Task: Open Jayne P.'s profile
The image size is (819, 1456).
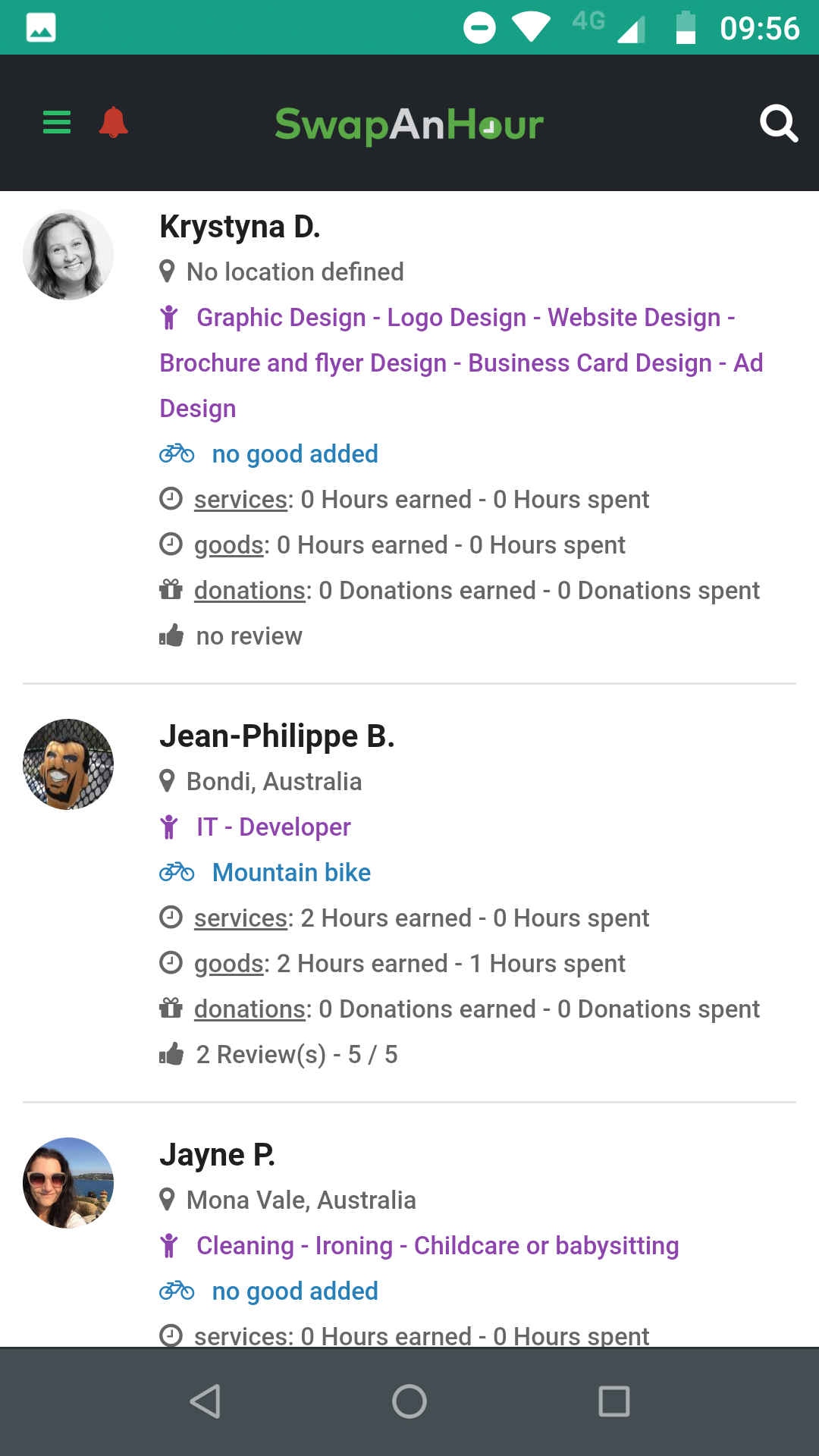Action: point(217,1155)
